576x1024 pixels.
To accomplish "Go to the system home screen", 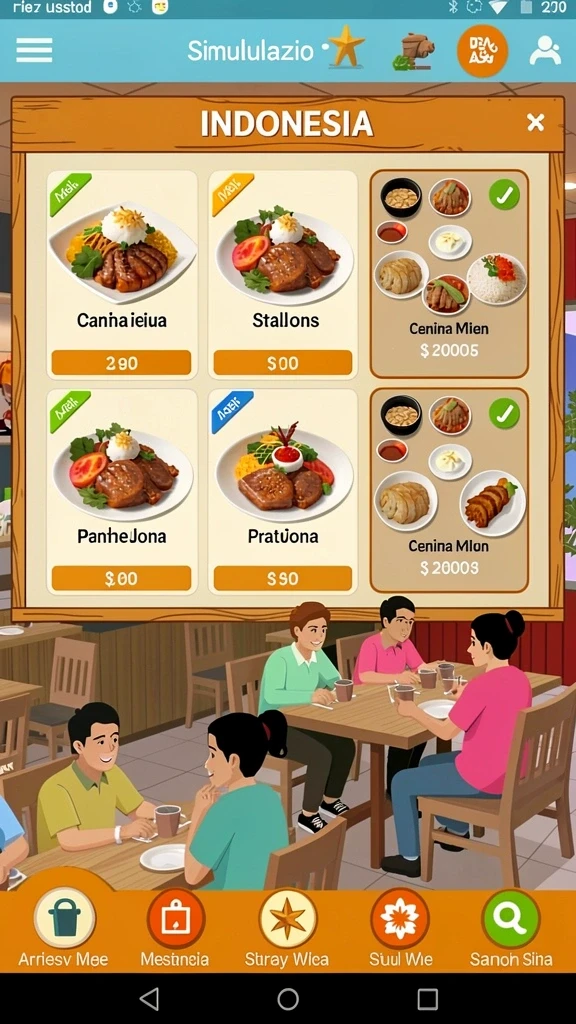I will [x=288, y=999].
